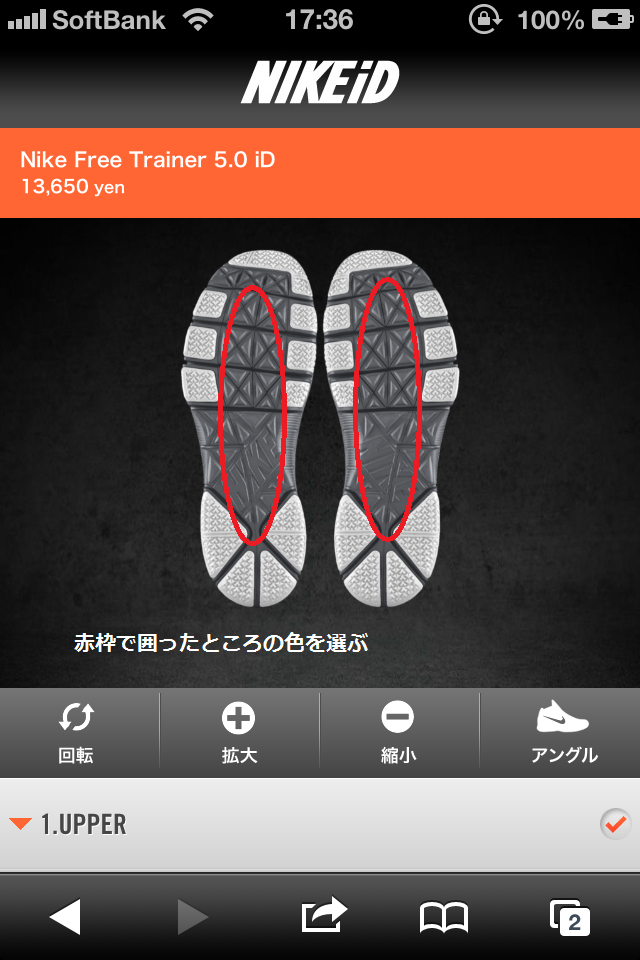Open the Safari tabs switcher
Screen dimensions: 640x960
tap(570, 916)
